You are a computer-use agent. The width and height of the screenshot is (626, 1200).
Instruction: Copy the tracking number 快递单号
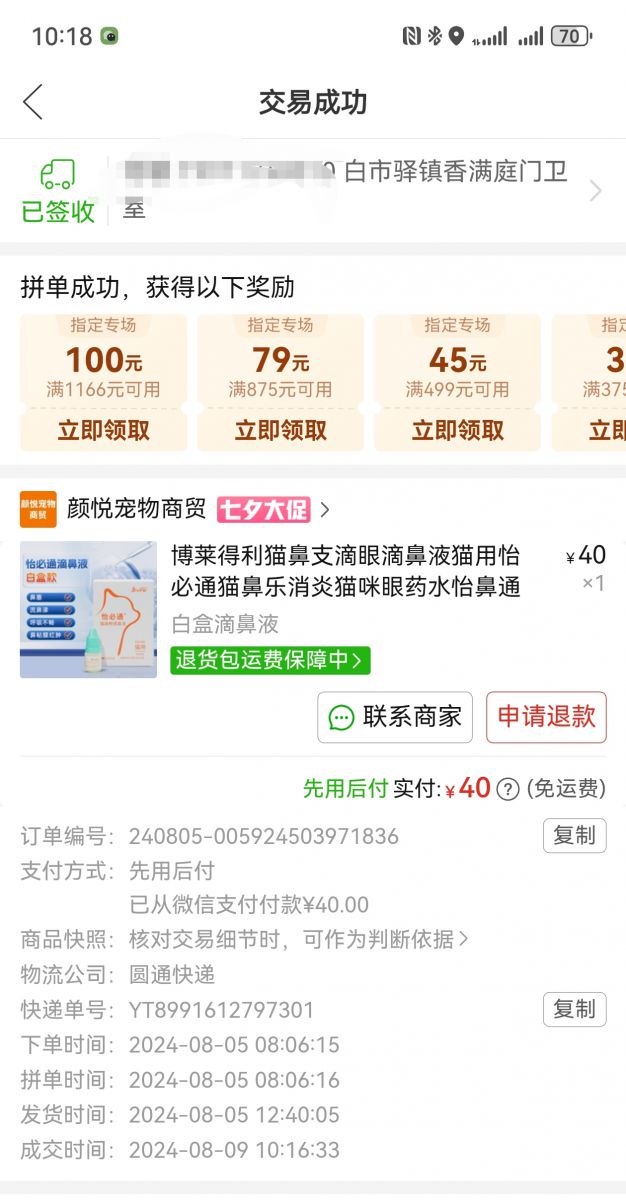pyautogui.click(x=574, y=1009)
